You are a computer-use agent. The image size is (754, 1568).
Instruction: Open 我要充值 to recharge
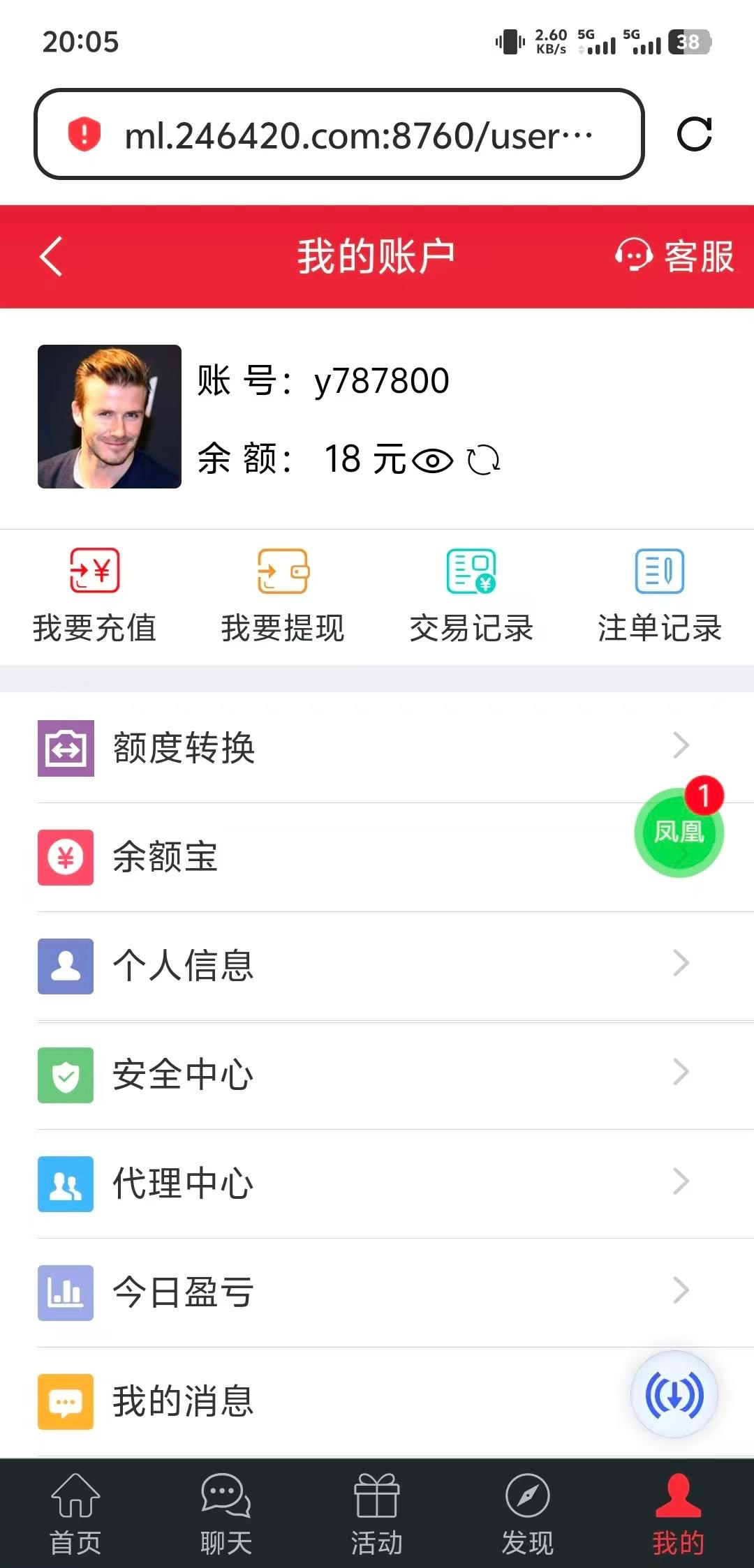(x=94, y=595)
